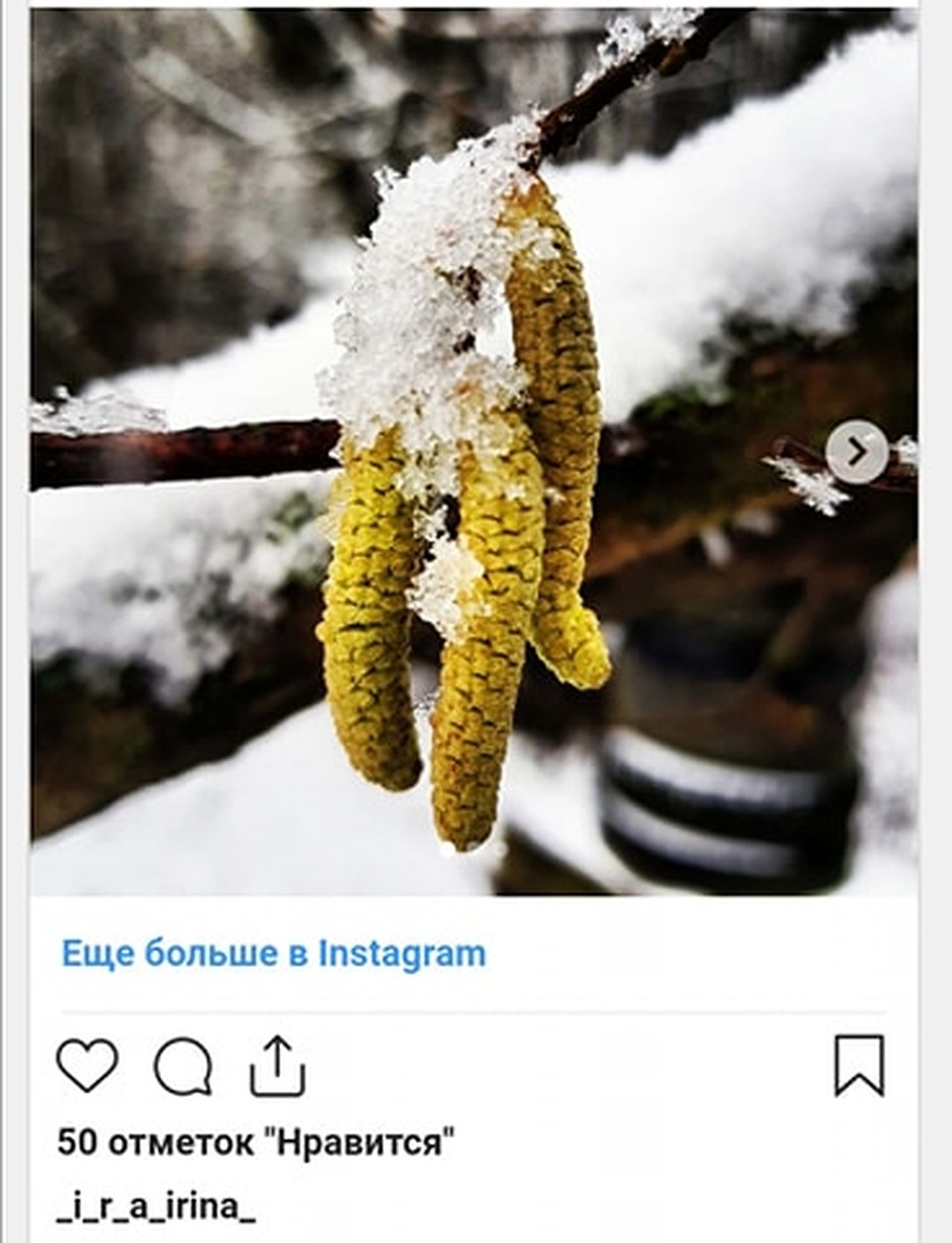
Task: Open the _i_r_a_irina_ profile
Action: click(x=156, y=1207)
